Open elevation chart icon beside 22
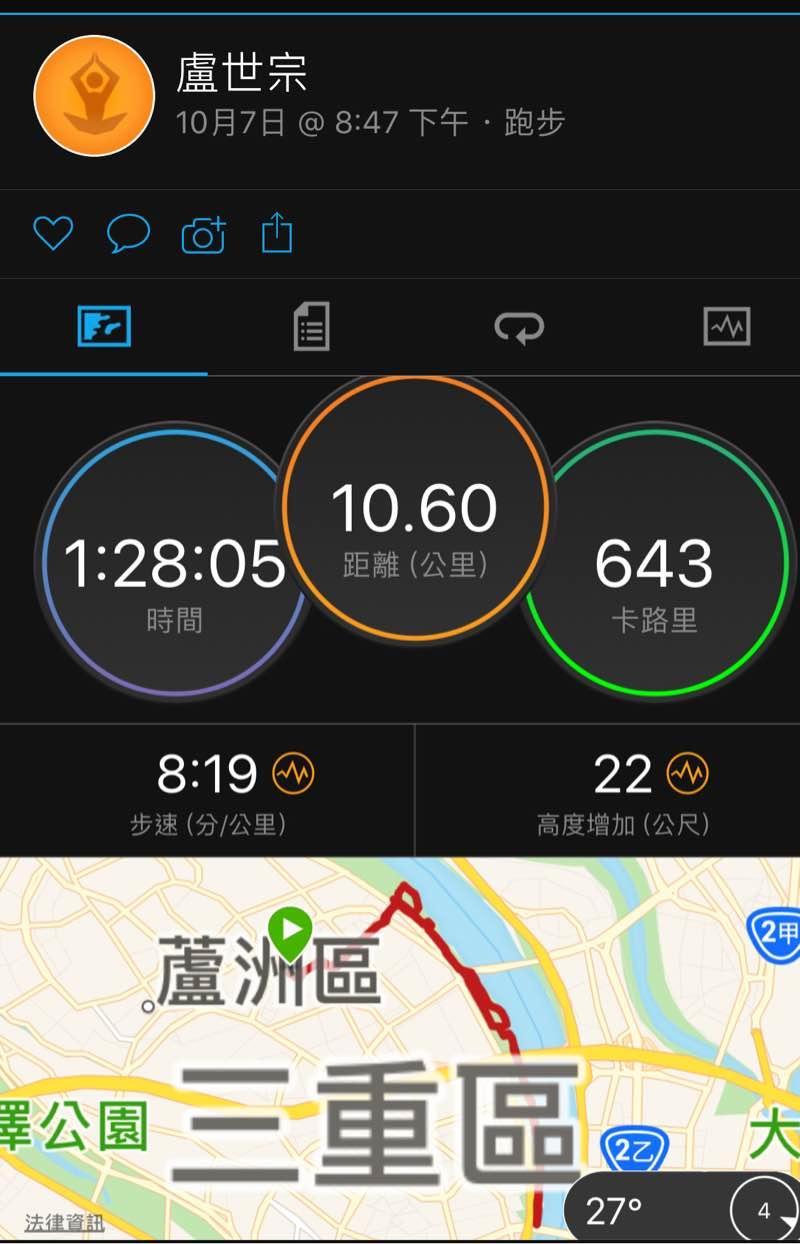 688,773
